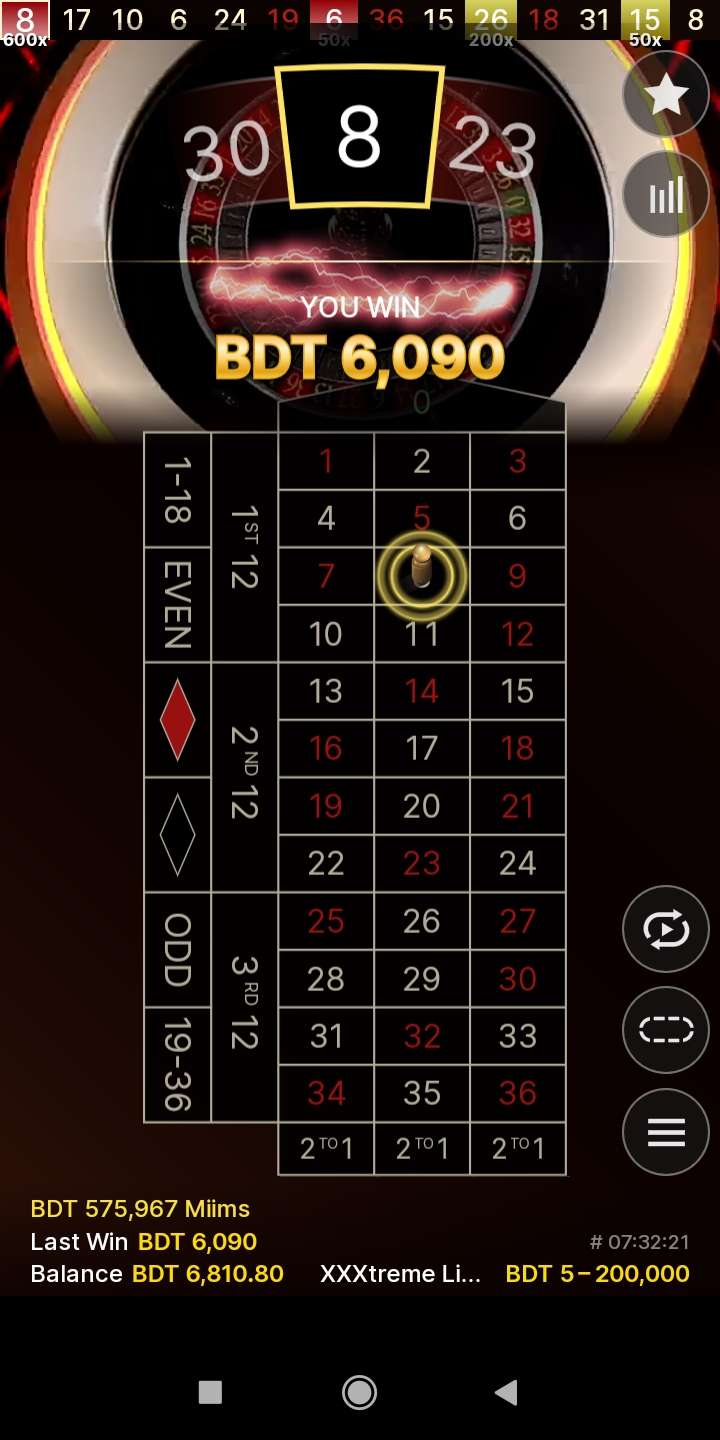Place a chip on number 36
This screenshot has width=720, height=1440.
pos(517,1093)
